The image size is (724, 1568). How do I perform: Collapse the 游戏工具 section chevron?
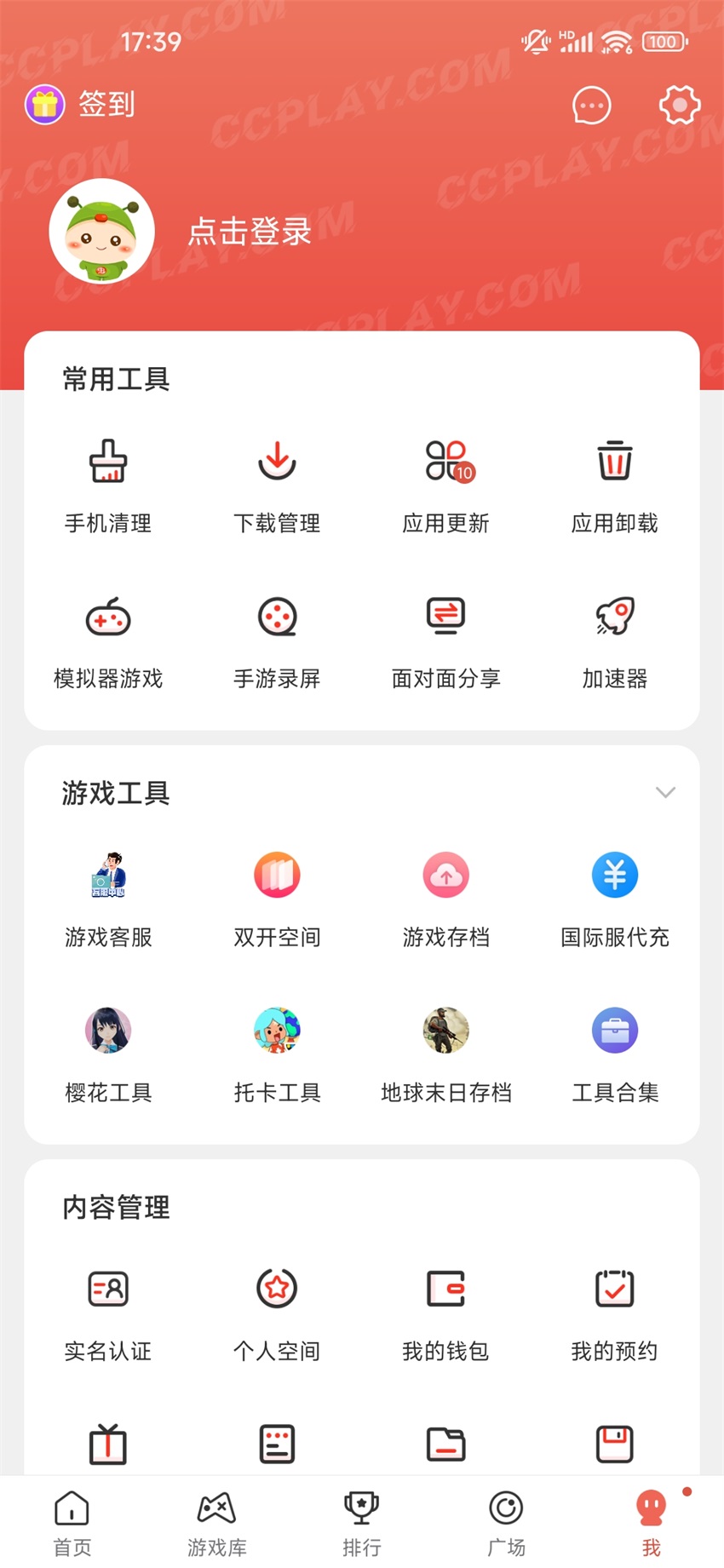[x=666, y=793]
